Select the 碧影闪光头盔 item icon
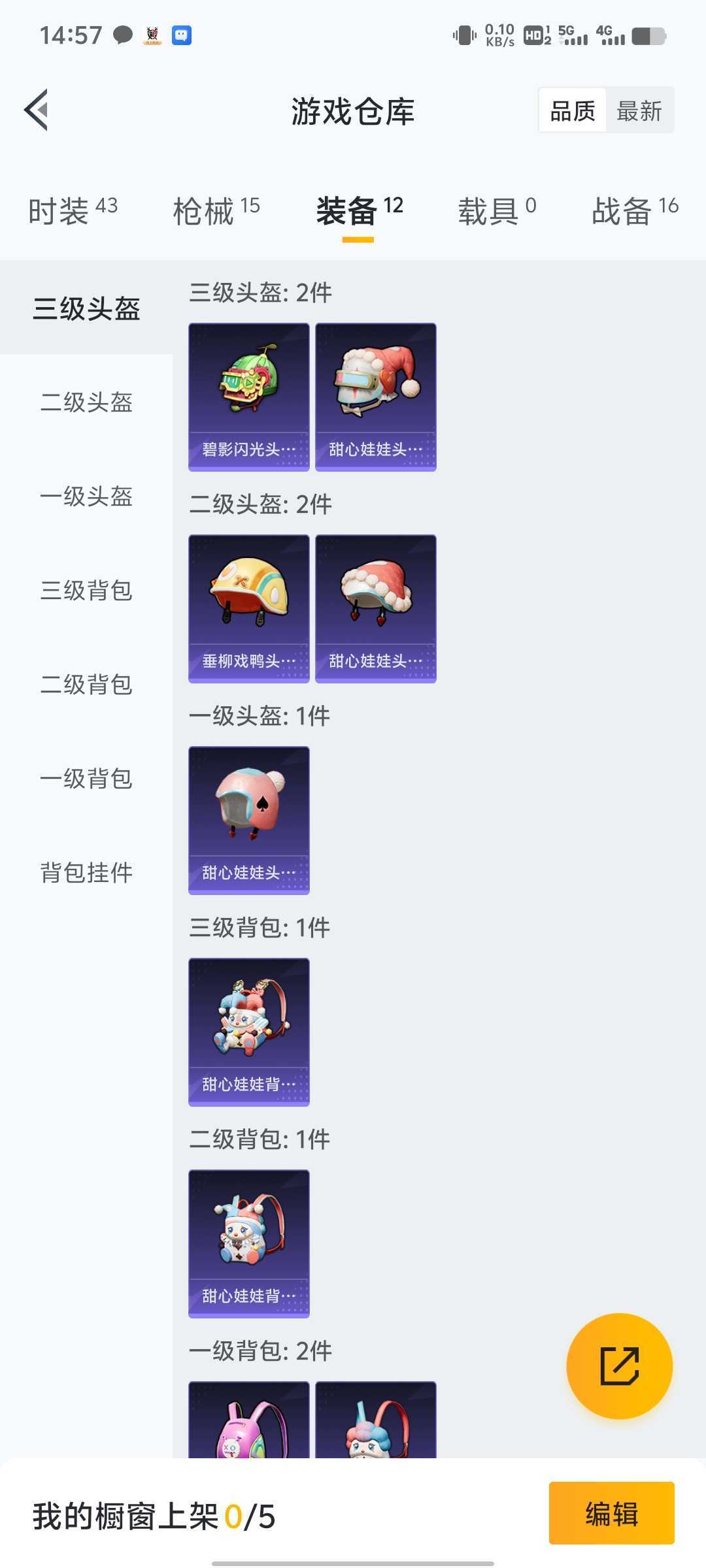 tap(248, 395)
